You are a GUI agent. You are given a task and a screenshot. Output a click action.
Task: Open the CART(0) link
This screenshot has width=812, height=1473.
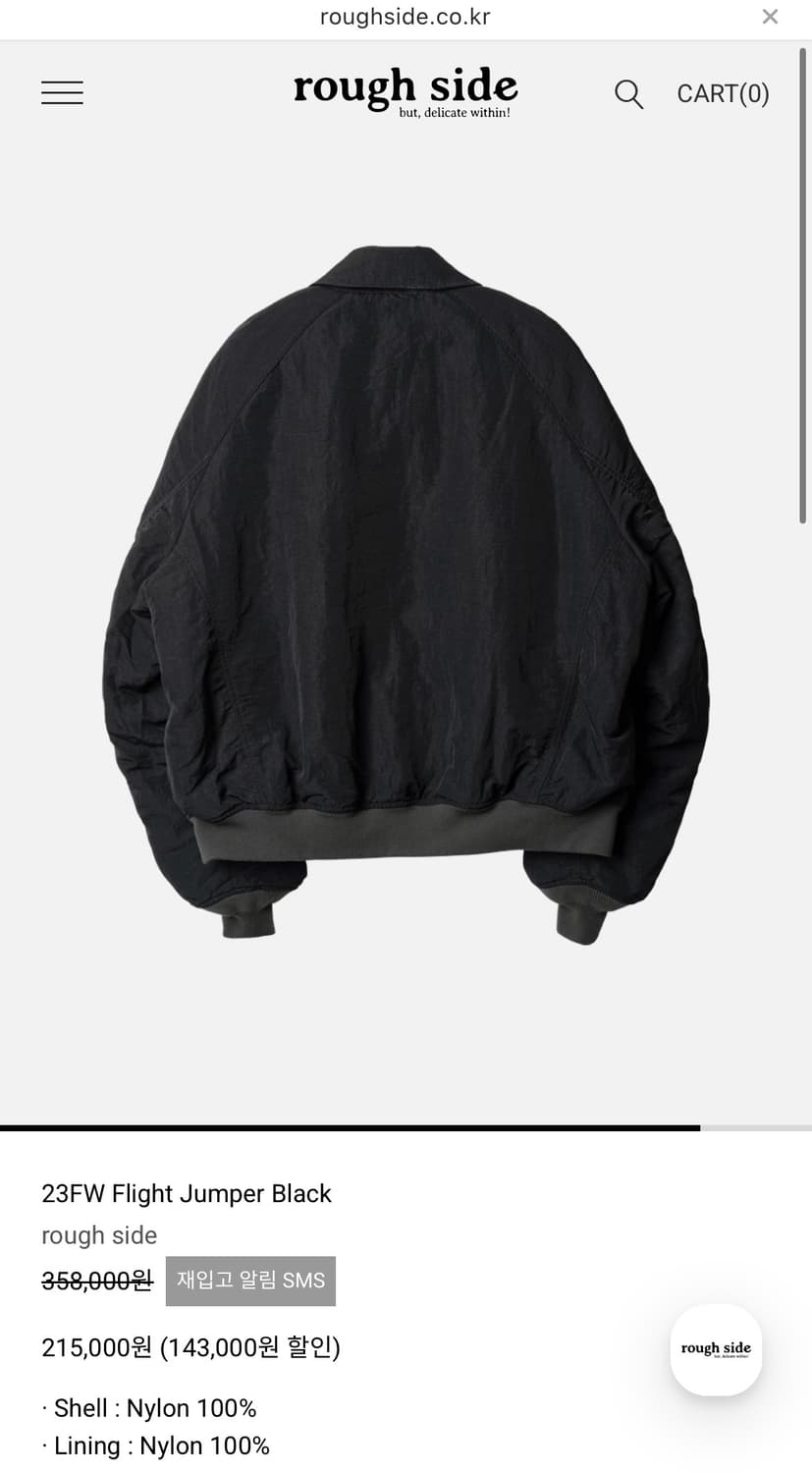tap(723, 94)
